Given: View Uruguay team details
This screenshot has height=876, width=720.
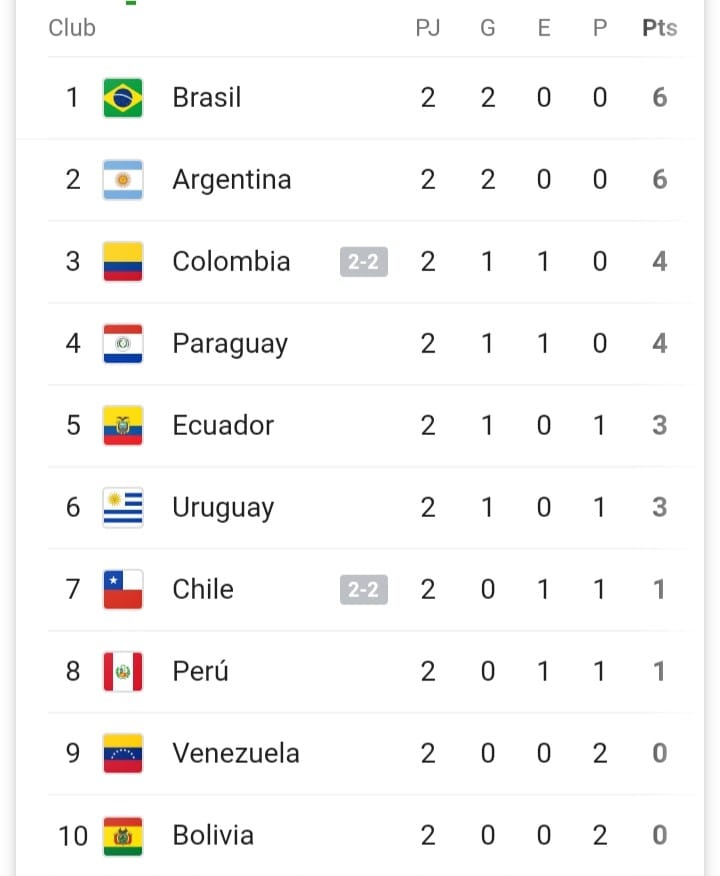Looking at the screenshot, I should 360,507.
